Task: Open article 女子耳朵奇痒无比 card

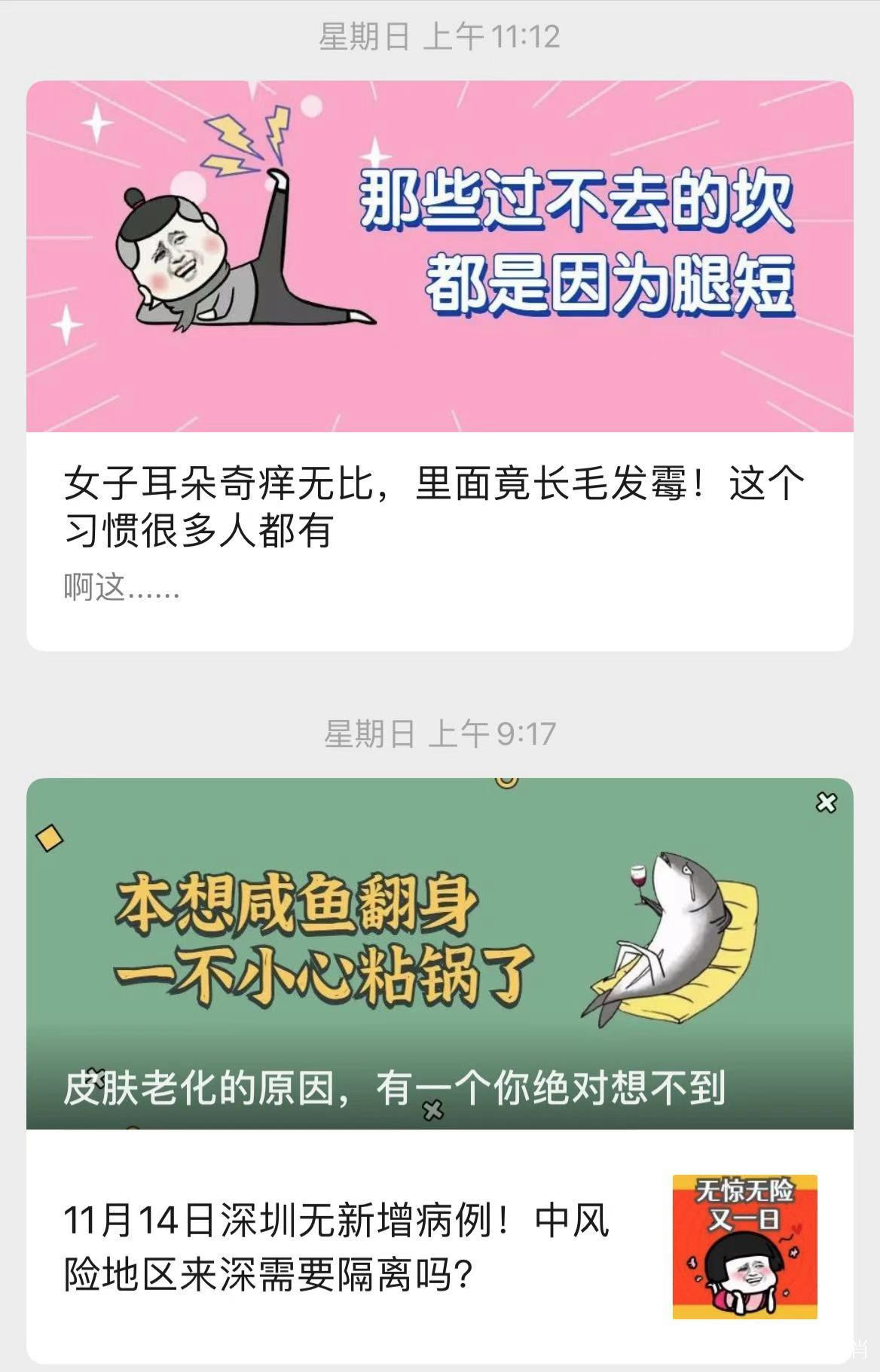Action: 435,506
